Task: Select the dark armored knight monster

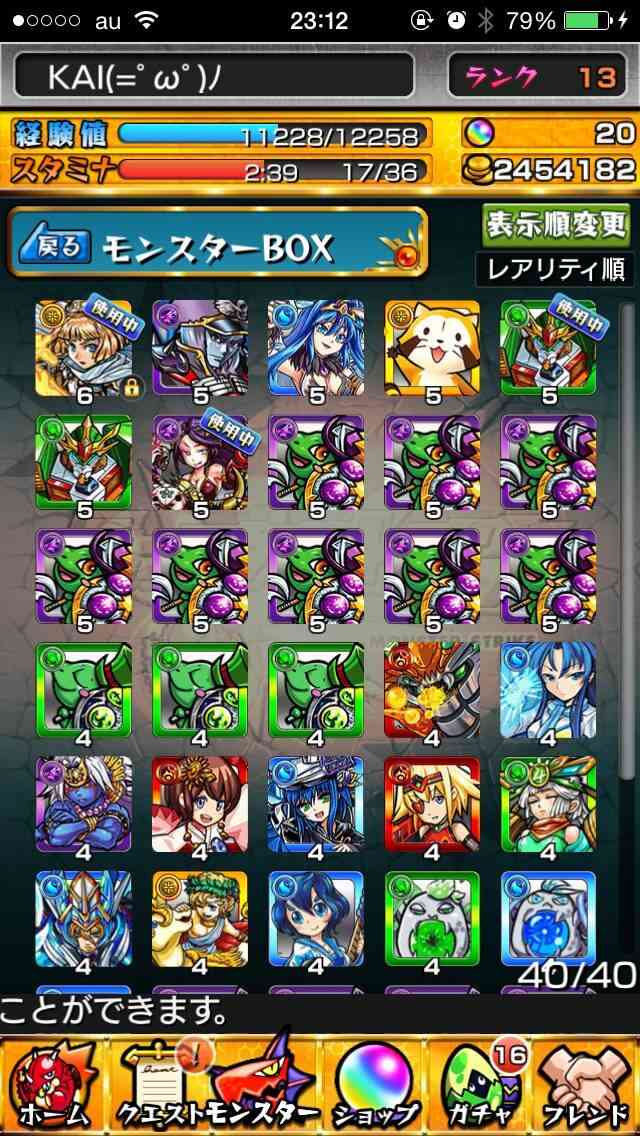Action: pyautogui.click(x=200, y=348)
